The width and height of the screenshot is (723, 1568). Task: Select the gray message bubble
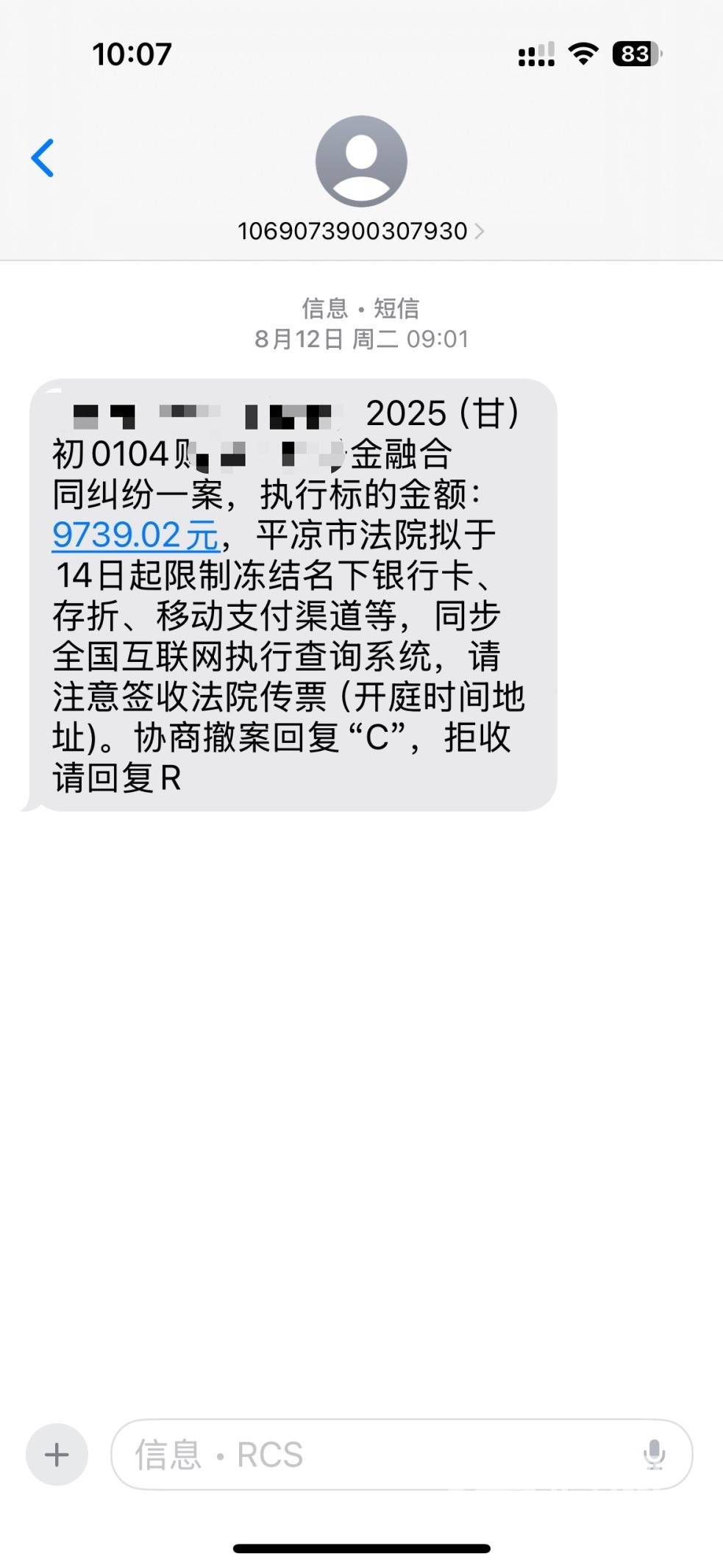coord(294,588)
